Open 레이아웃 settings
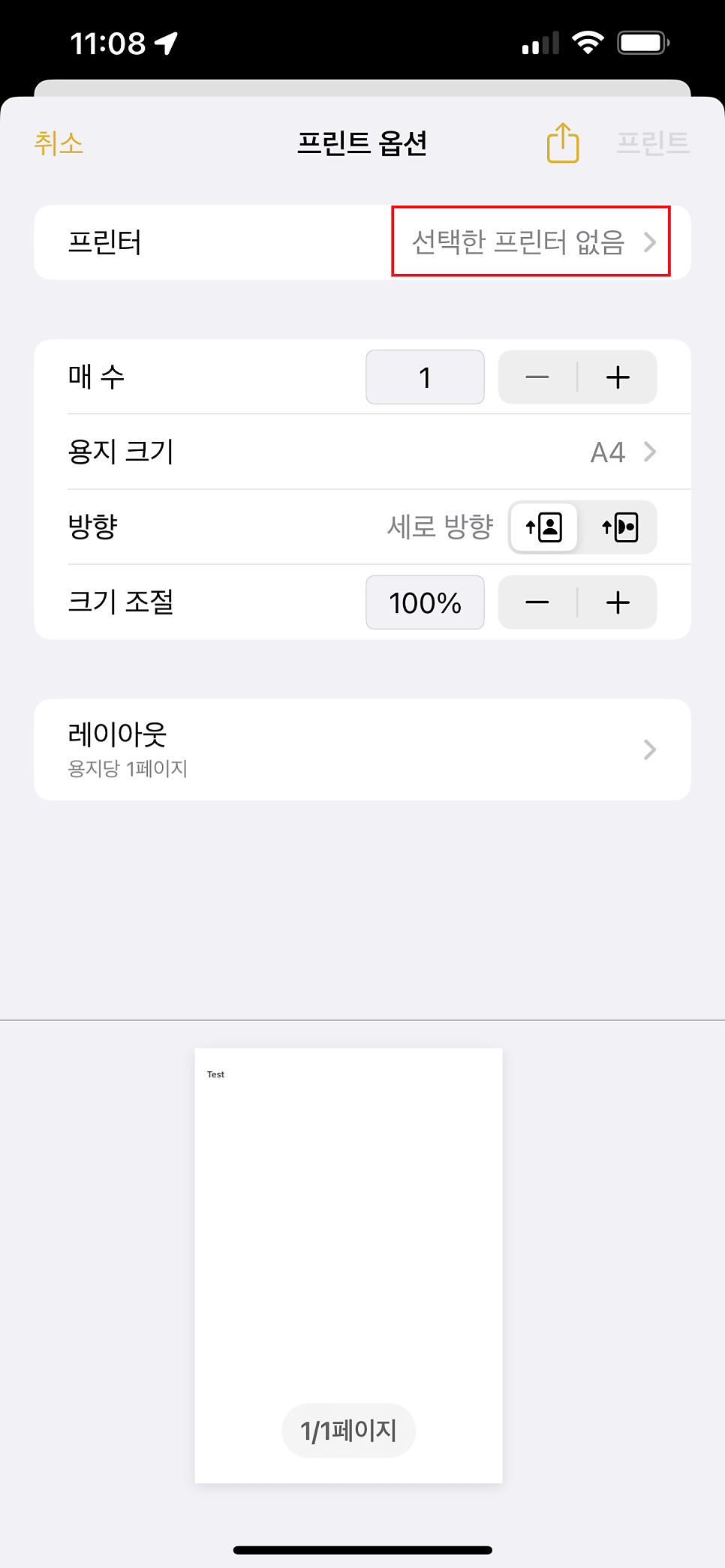The height and width of the screenshot is (1568, 725). tap(362, 749)
